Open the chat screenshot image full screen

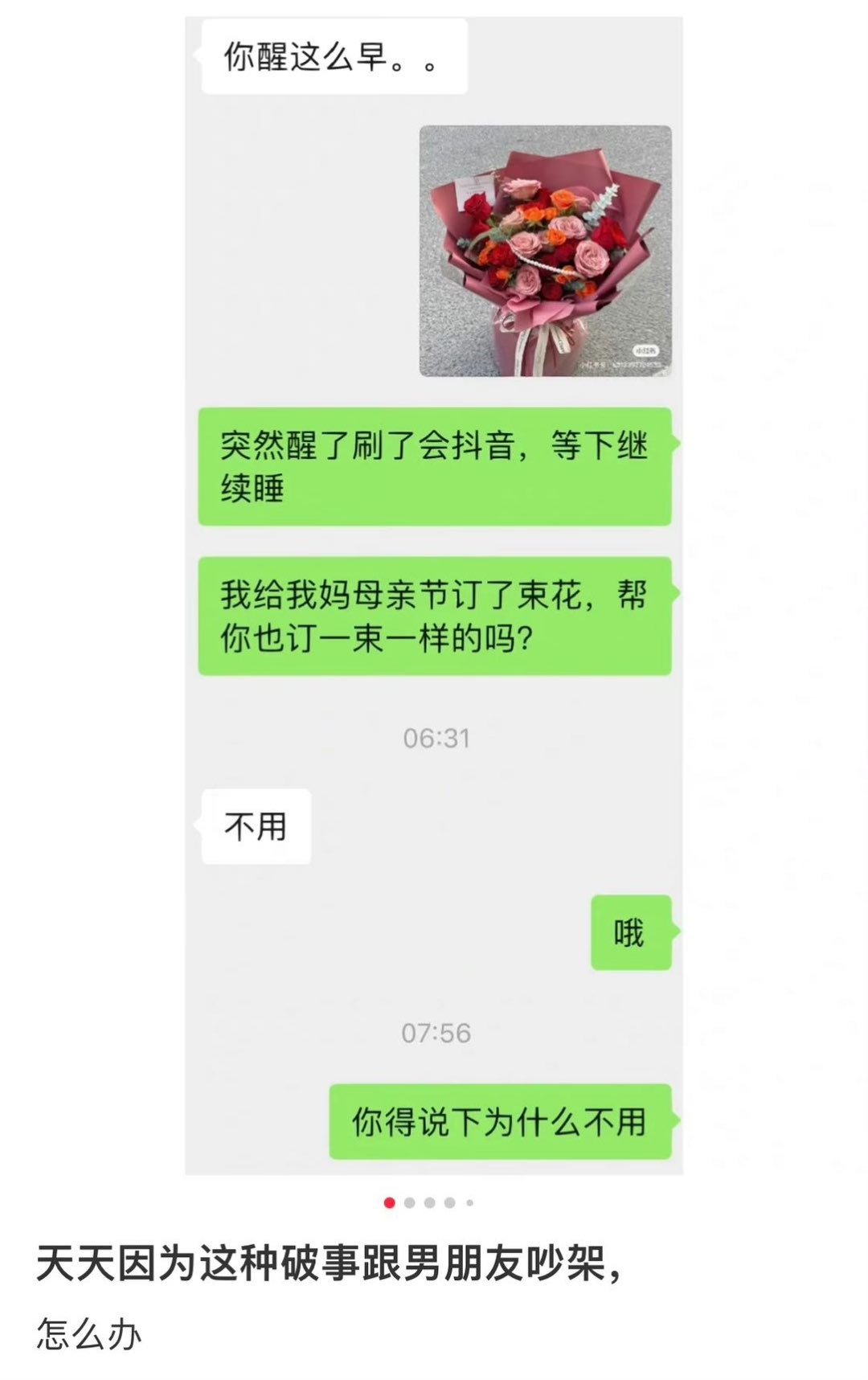pyautogui.click(x=434, y=595)
